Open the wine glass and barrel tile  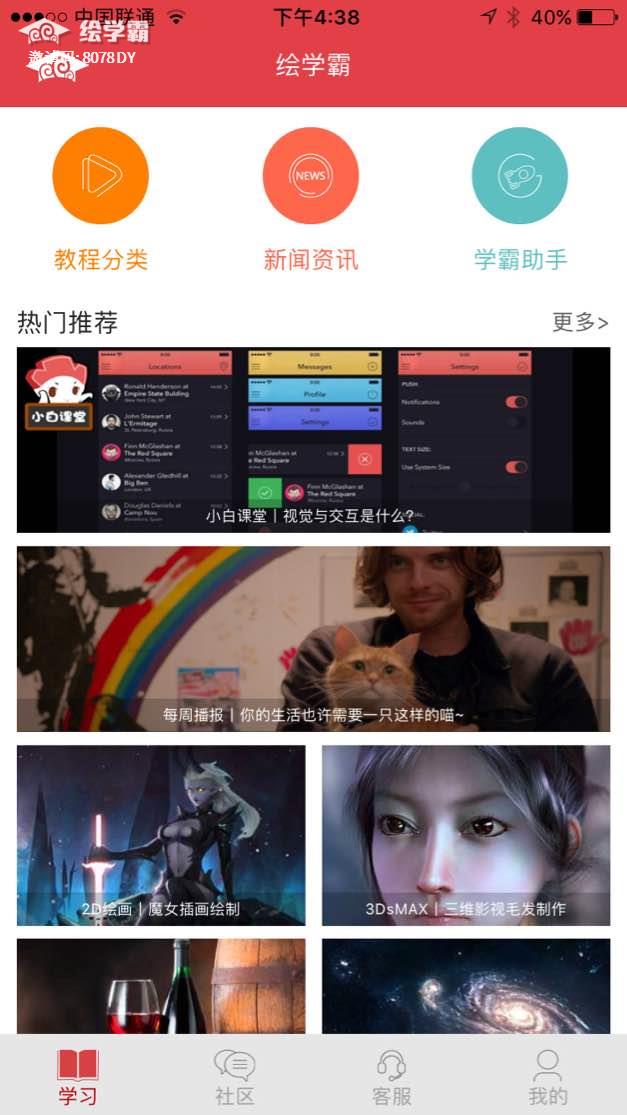[x=161, y=985]
